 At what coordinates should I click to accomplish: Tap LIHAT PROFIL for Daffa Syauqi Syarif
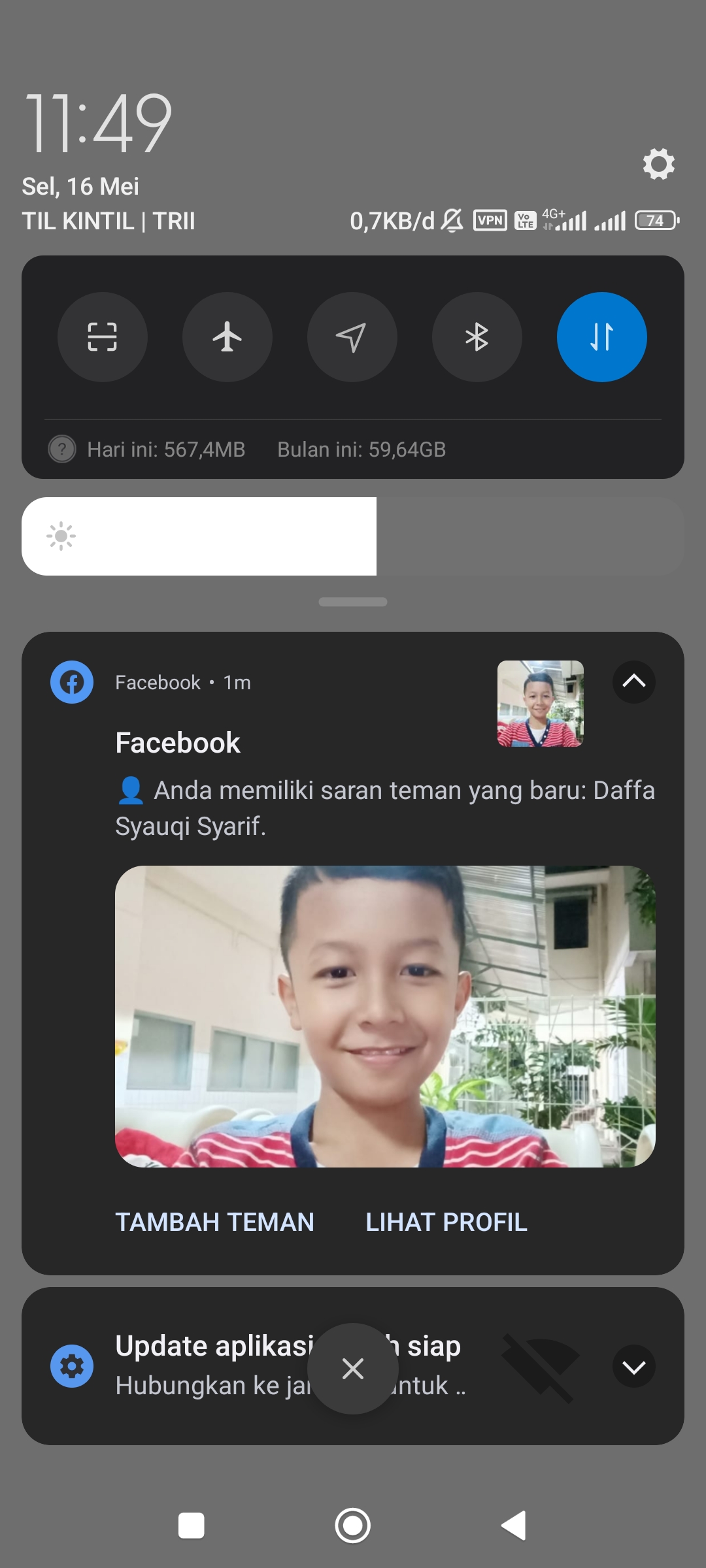[x=446, y=1222]
